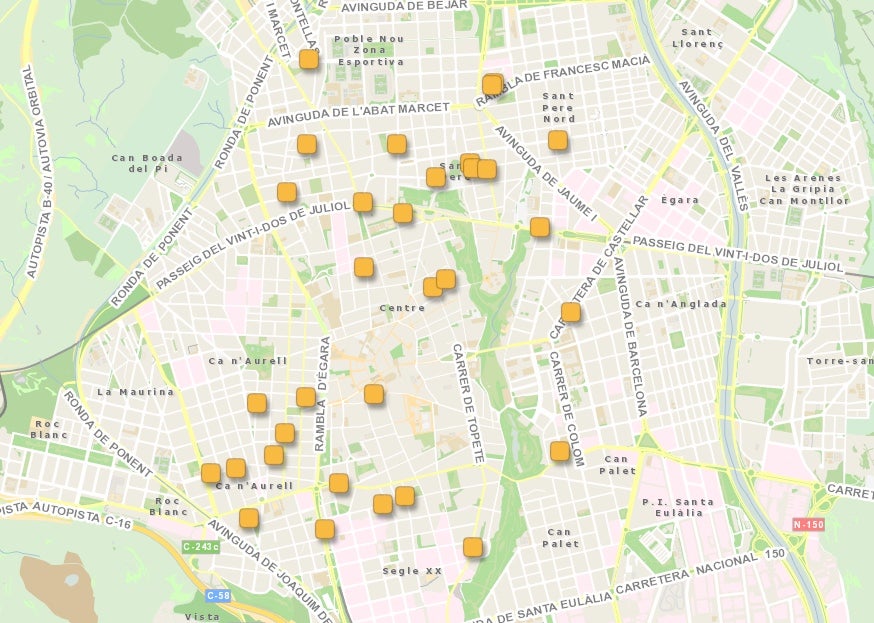Open the marker at the bottom of Carrer de Topete
Image resolution: width=874 pixels, height=623 pixels.
click(x=473, y=547)
